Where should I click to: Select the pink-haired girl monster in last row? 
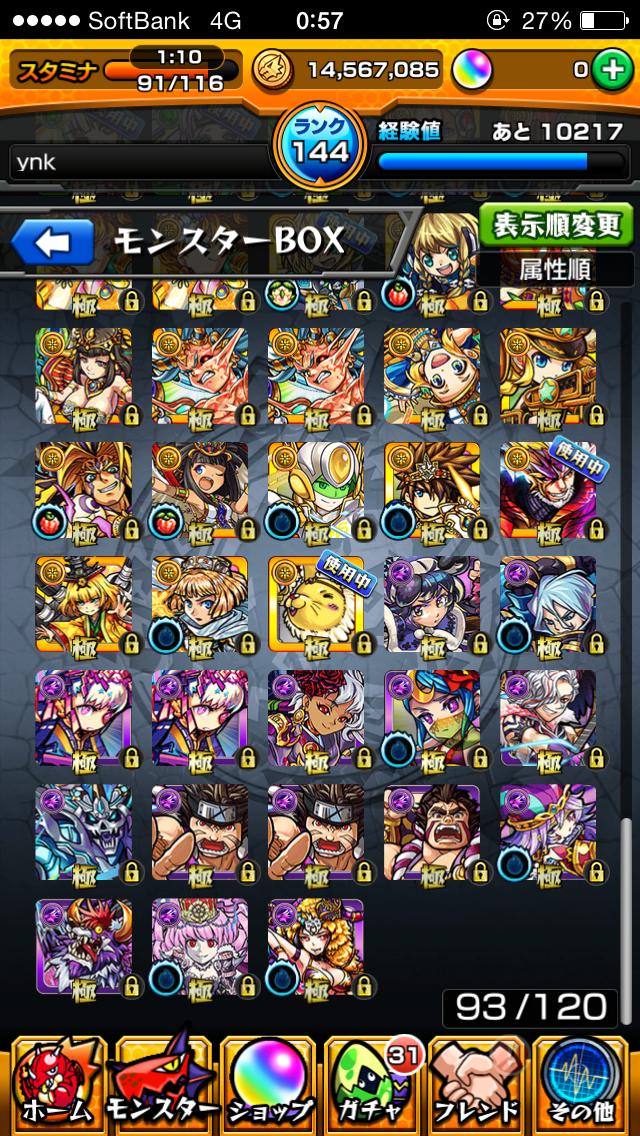click(x=199, y=947)
